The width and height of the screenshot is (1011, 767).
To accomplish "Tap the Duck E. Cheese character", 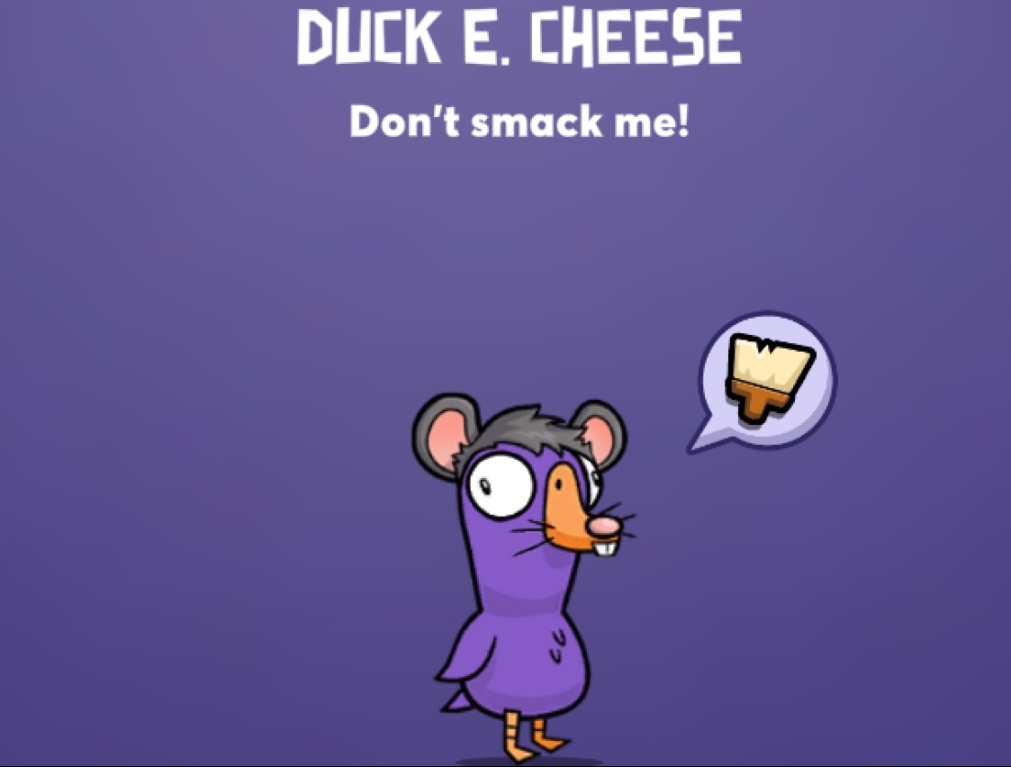I will [520, 570].
